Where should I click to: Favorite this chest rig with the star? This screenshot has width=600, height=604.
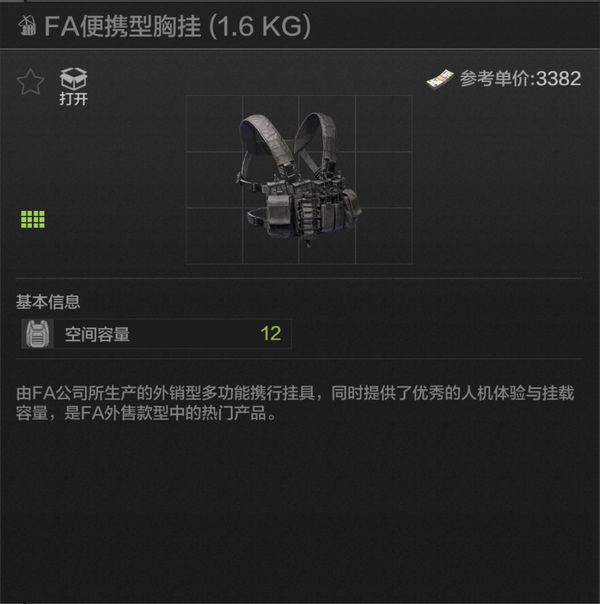[x=30, y=82]
